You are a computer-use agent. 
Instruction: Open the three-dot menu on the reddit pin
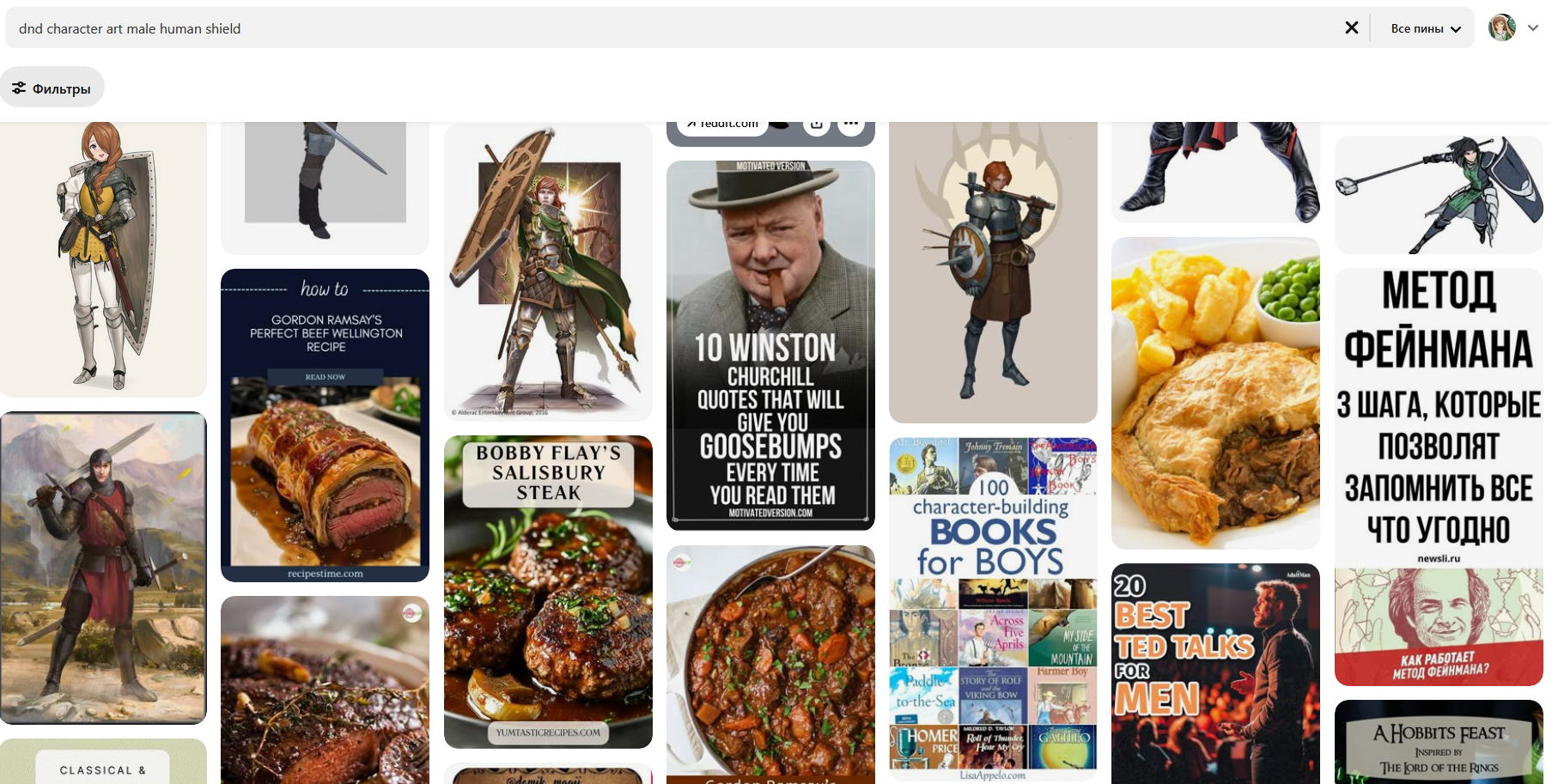point(850,125)
